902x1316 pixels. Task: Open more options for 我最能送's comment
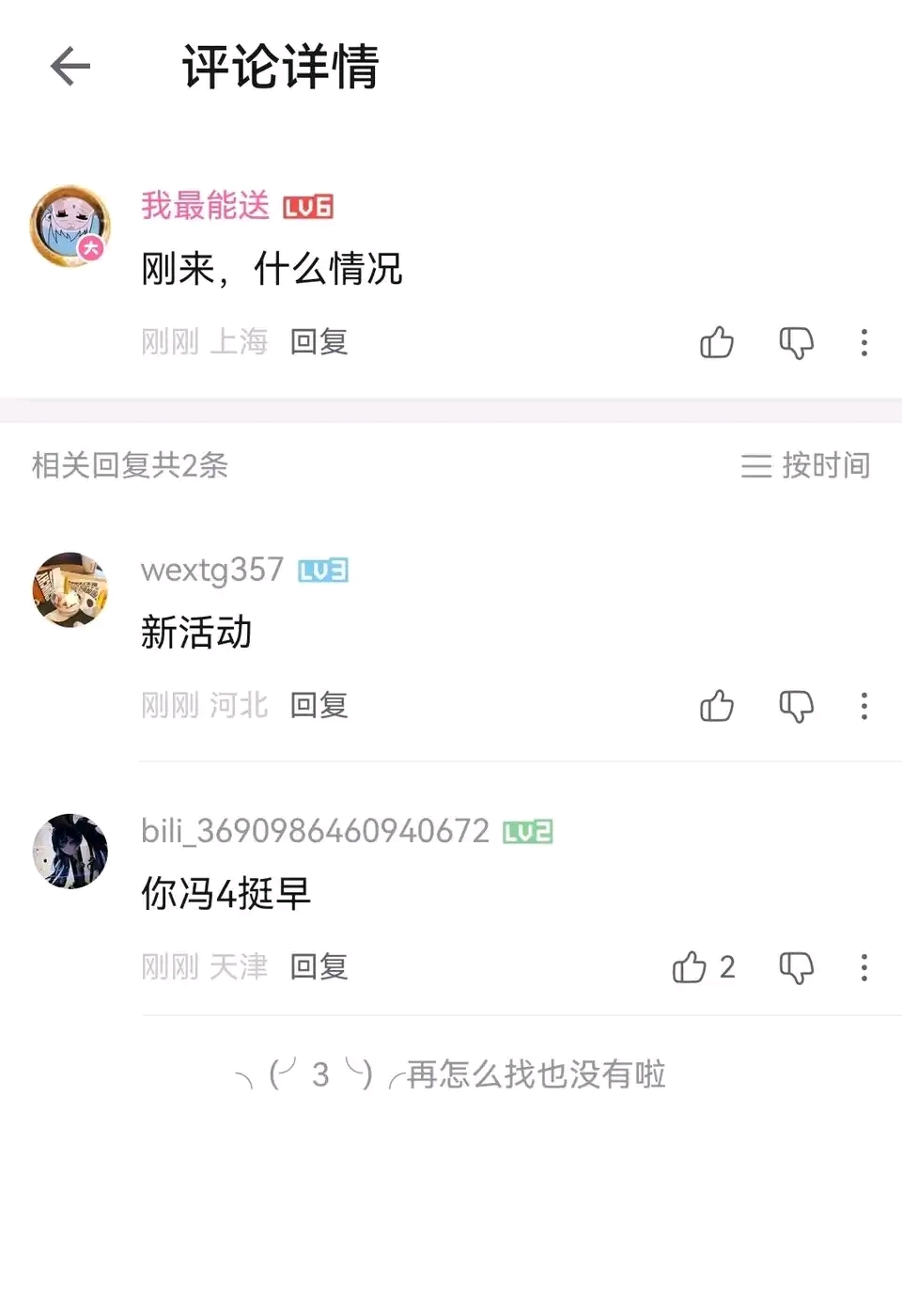pos(864,342)
